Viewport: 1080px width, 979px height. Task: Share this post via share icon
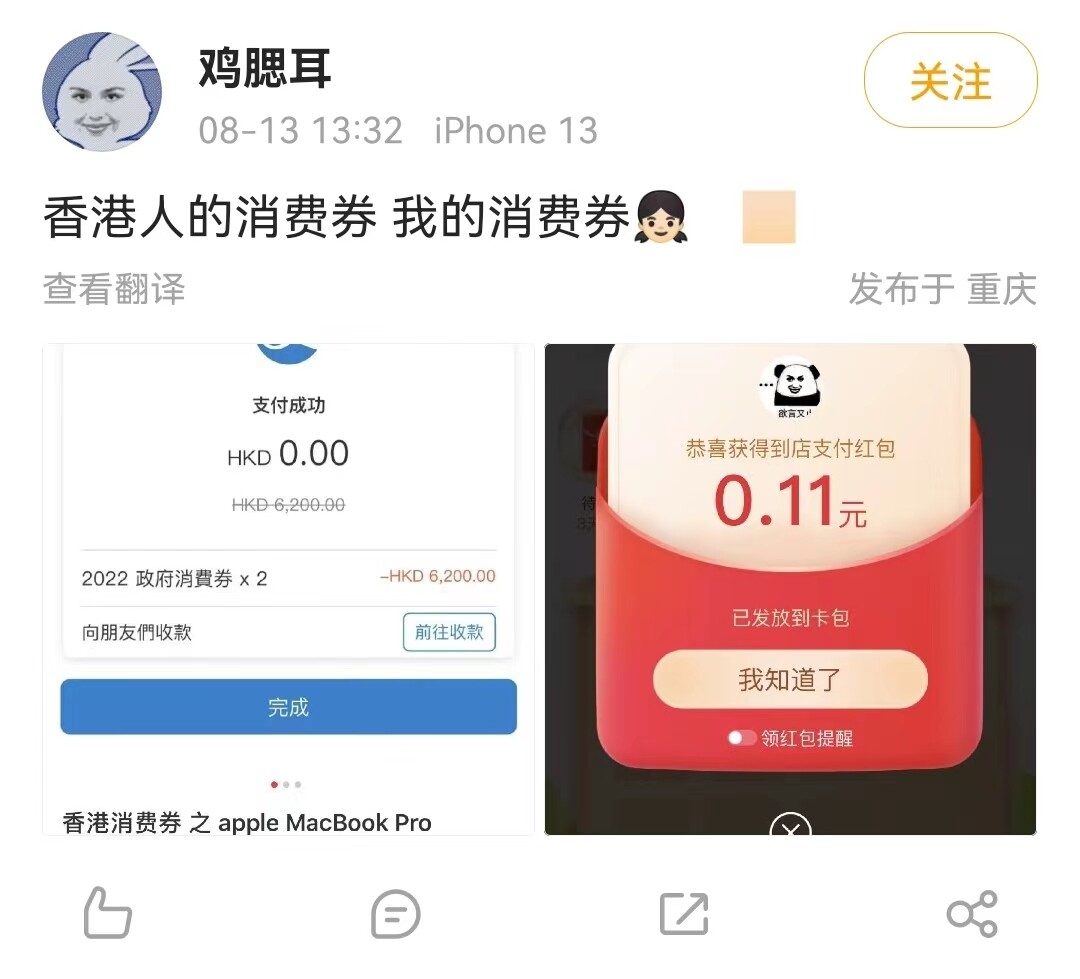point(971,914)
